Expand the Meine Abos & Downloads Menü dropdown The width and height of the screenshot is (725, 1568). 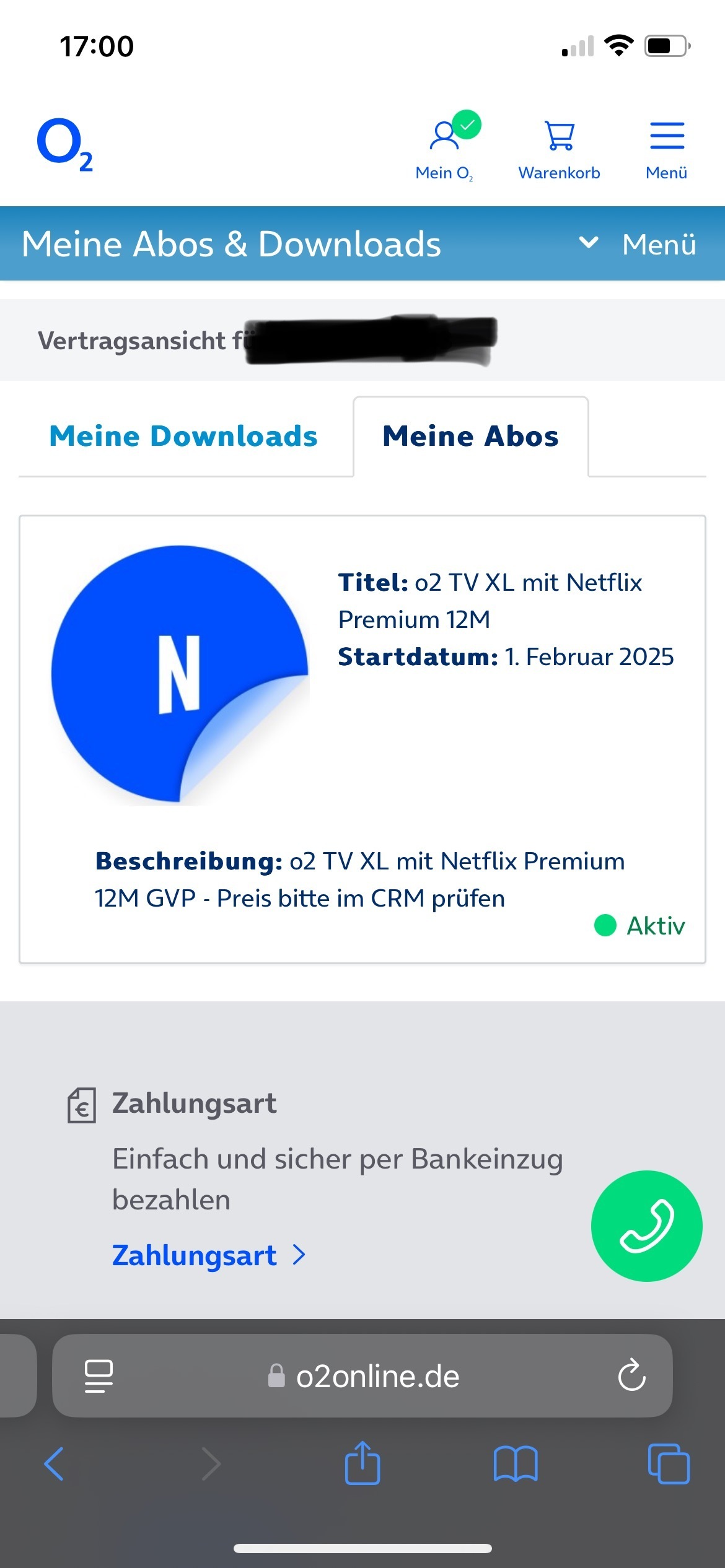637,244
